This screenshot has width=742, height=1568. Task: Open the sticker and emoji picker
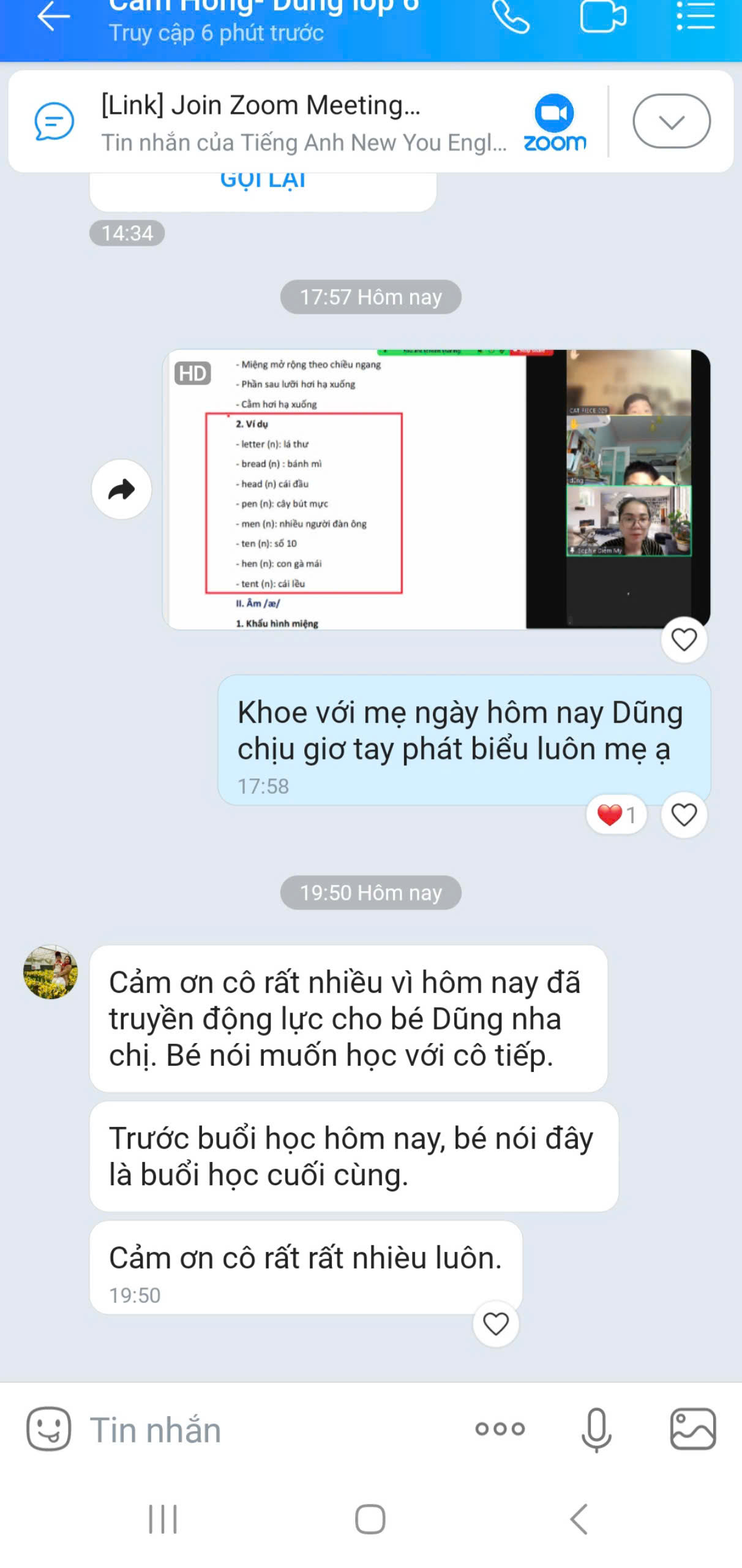[48, 1429]
